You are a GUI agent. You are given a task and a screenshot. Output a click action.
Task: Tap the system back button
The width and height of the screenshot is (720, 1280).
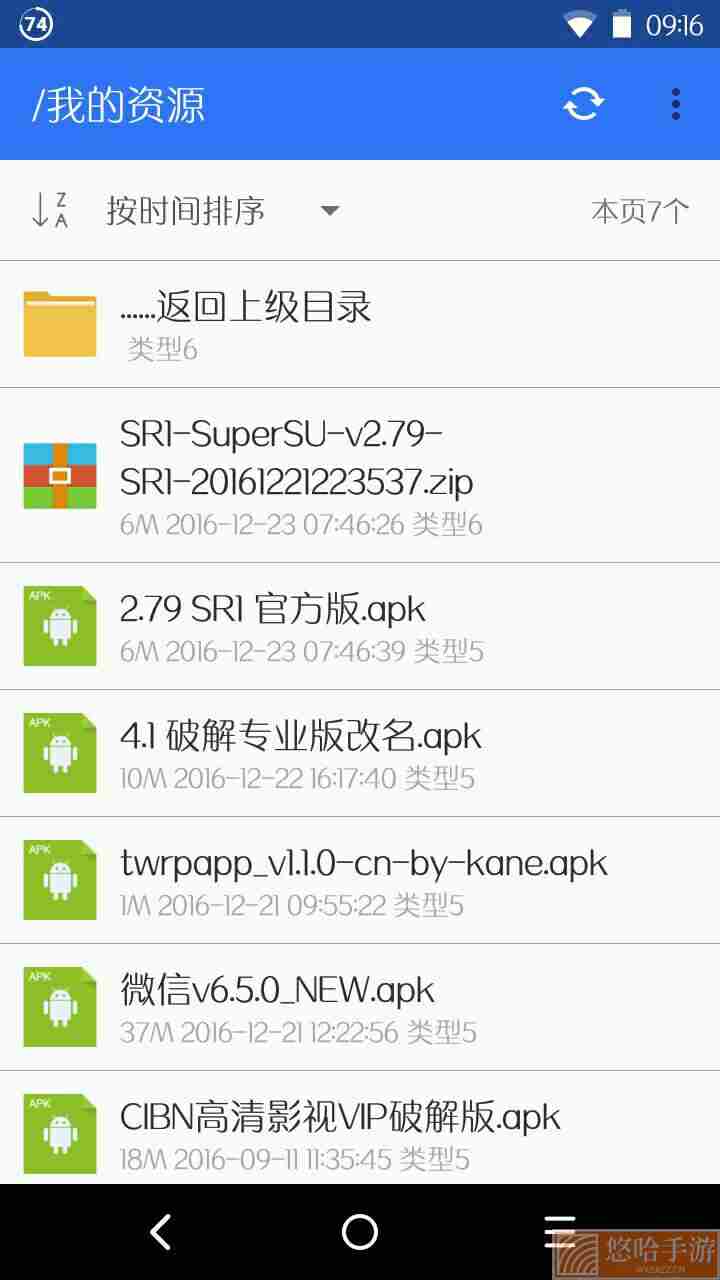coord(160,1232)
